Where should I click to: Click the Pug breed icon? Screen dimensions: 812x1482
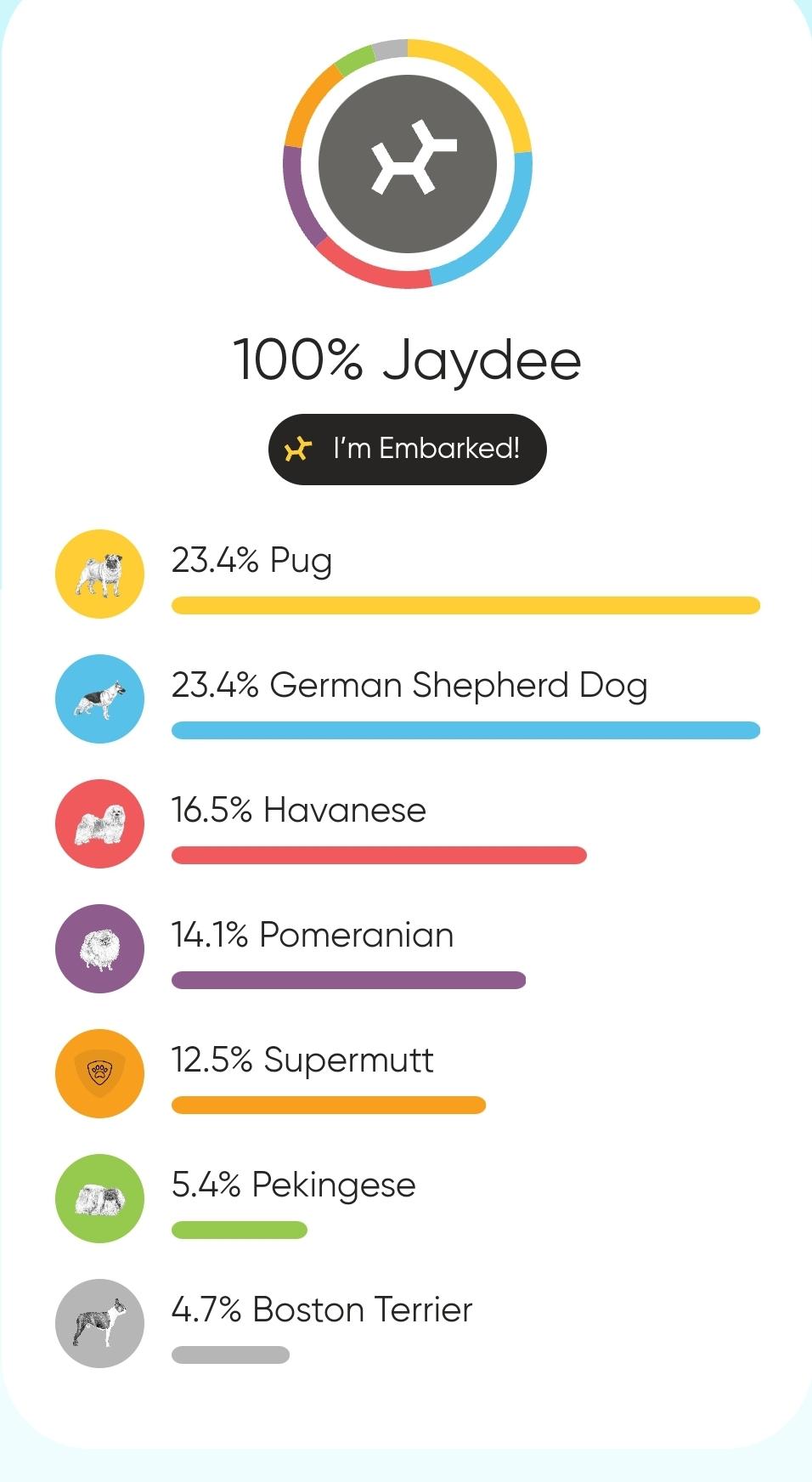click(x=99, y=574)
